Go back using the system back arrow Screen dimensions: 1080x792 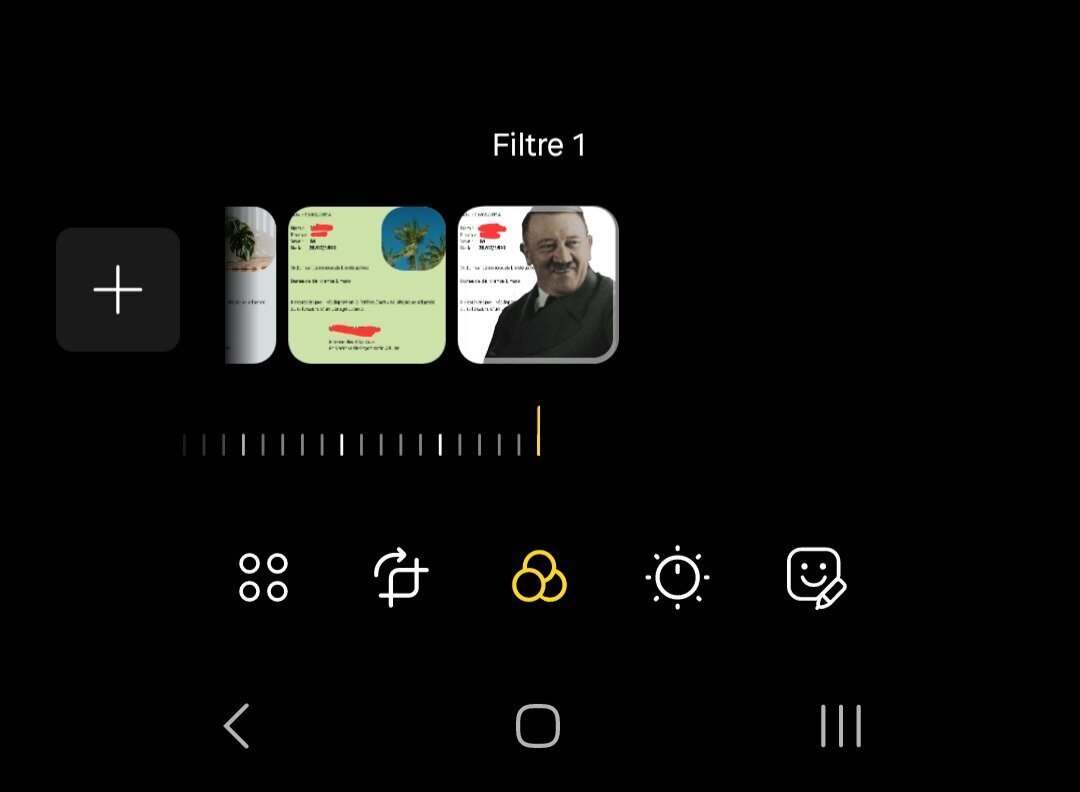click(237, 726)
